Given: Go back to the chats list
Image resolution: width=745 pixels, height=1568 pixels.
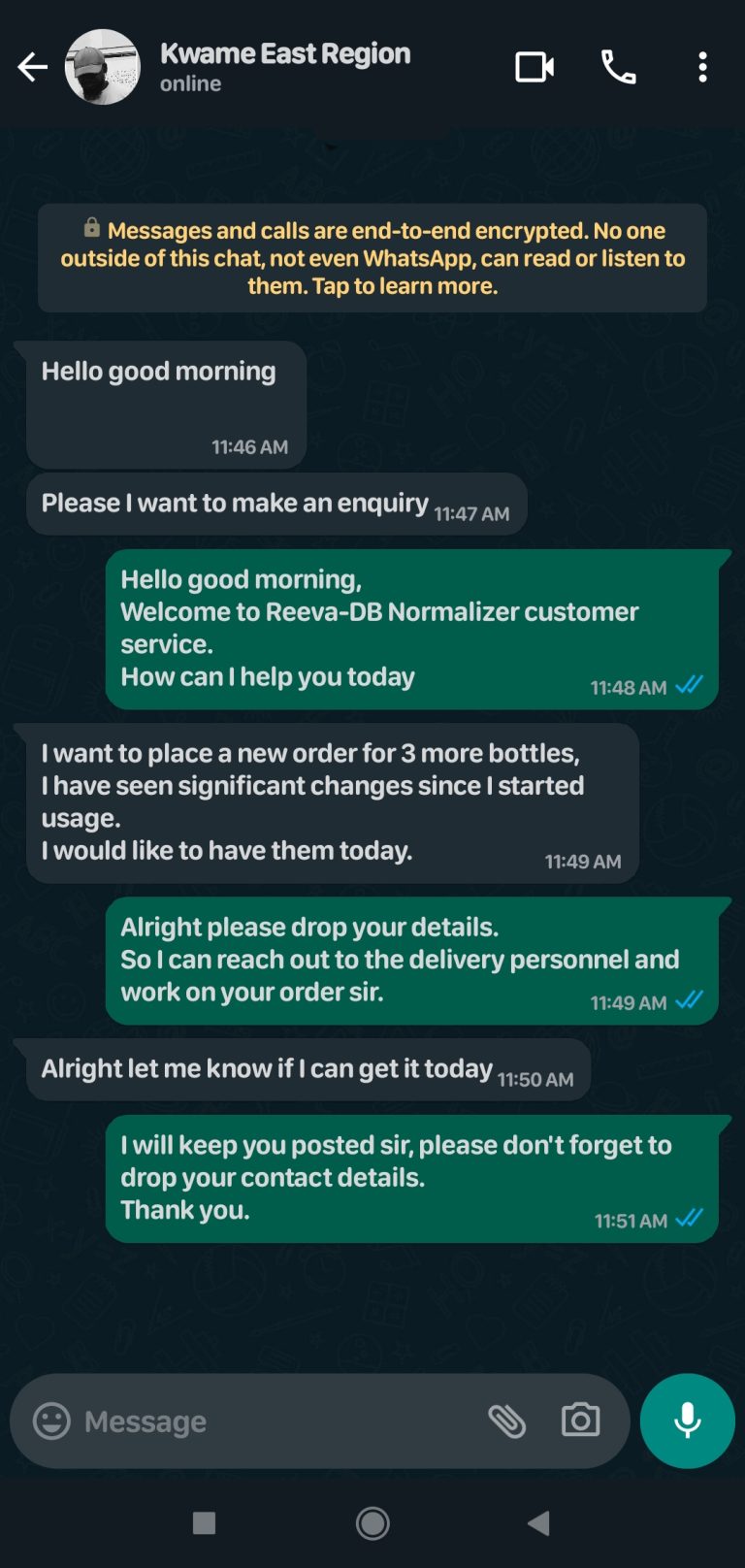Looking at the screenshot, I should pos(32,67).
